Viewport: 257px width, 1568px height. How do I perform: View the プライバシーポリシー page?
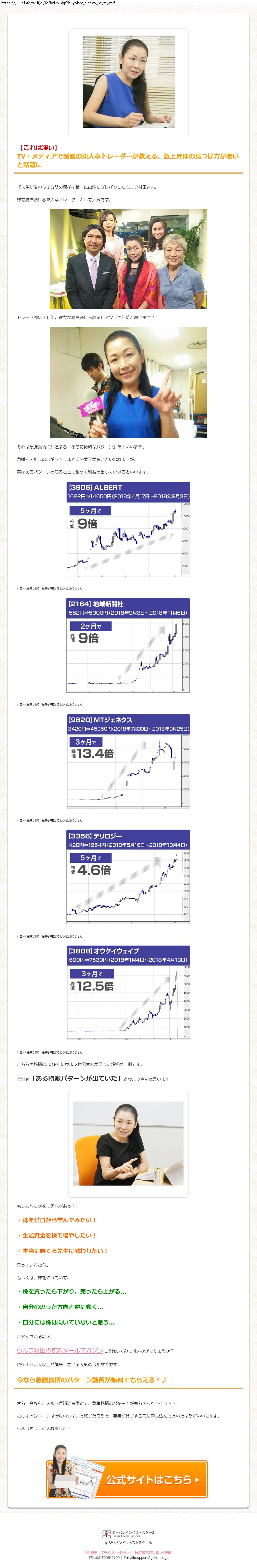coord(116,1553)
